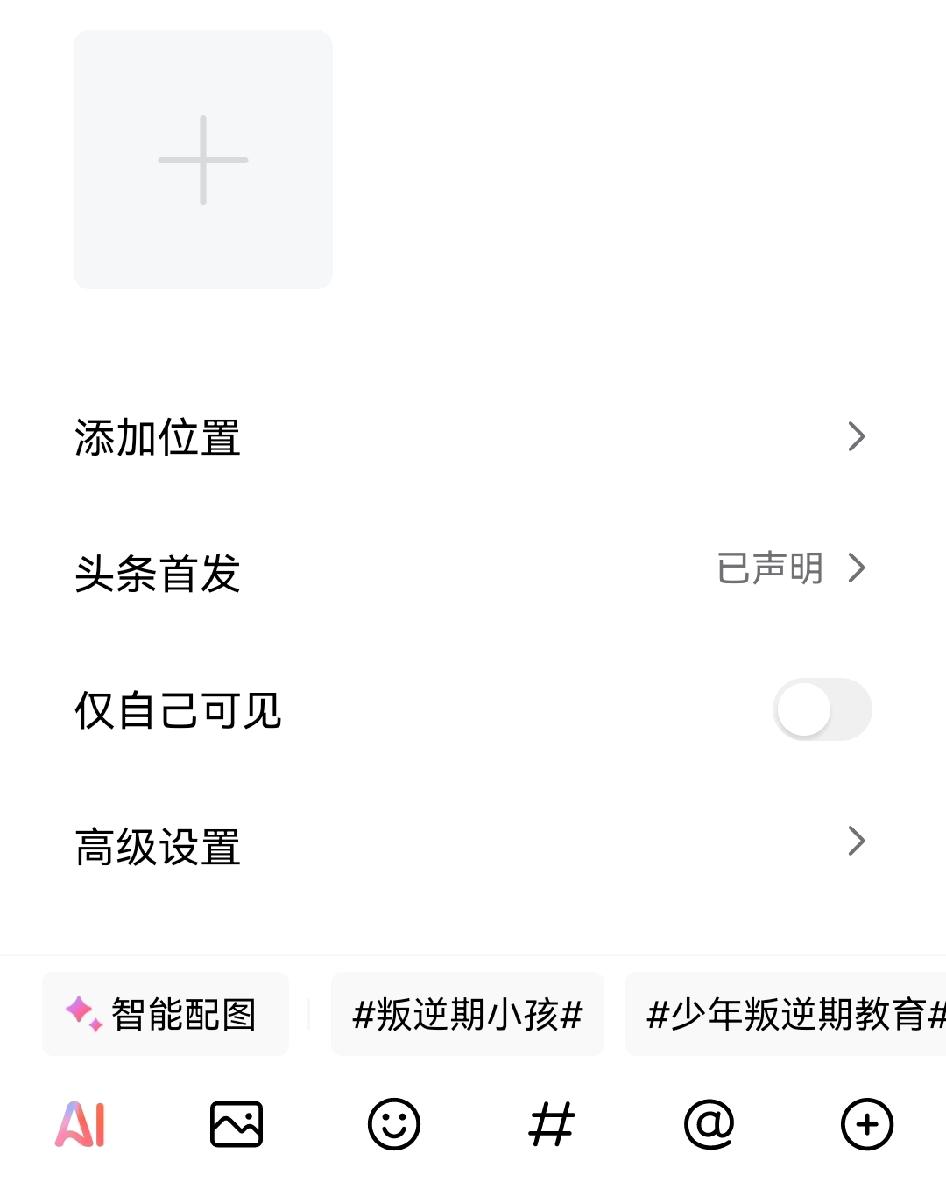Click the 仅自己可见 label text
The width and height of the screenshot is (946, 1182).
[178, 709]
